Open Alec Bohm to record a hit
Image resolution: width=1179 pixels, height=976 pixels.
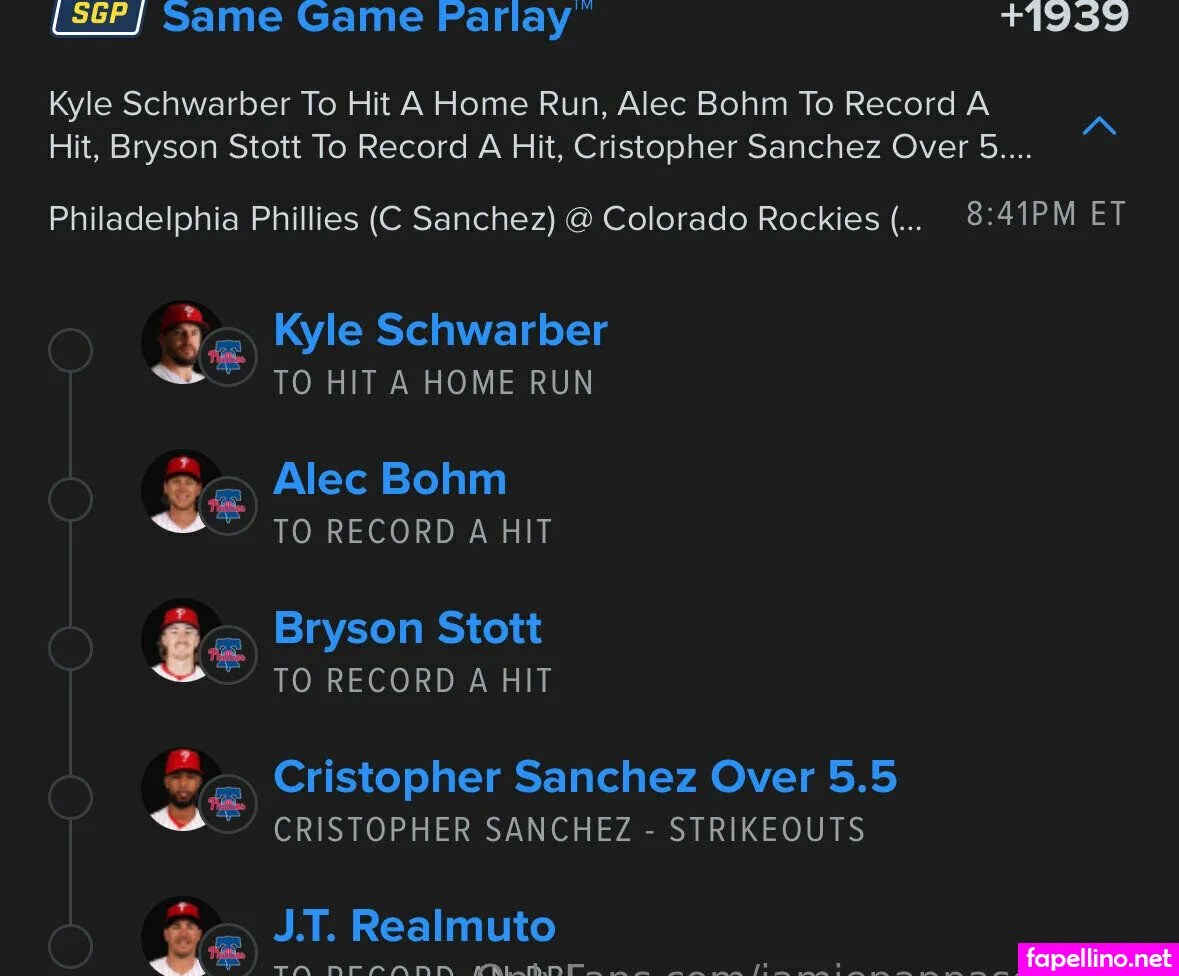(390, 480)
